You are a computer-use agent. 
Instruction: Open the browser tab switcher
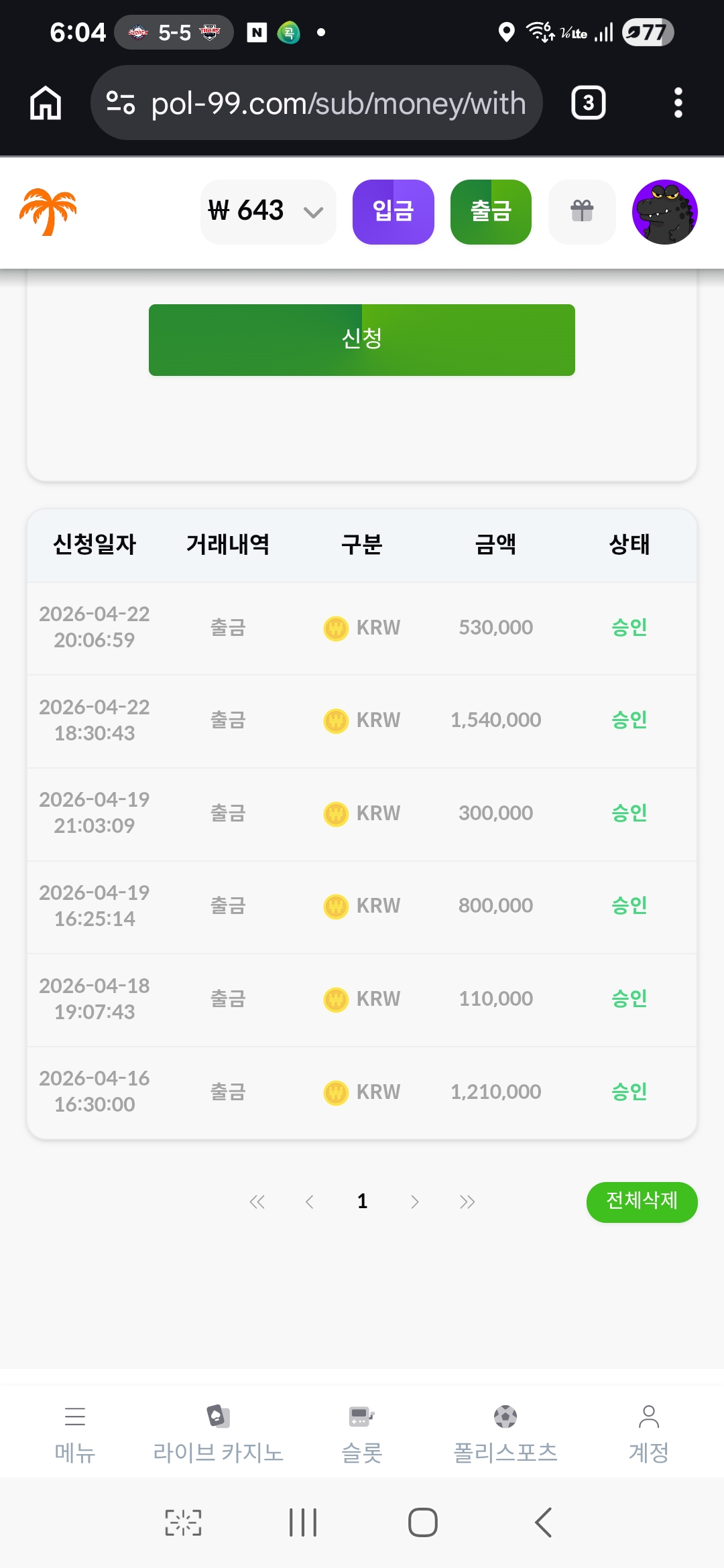[588, 103]
